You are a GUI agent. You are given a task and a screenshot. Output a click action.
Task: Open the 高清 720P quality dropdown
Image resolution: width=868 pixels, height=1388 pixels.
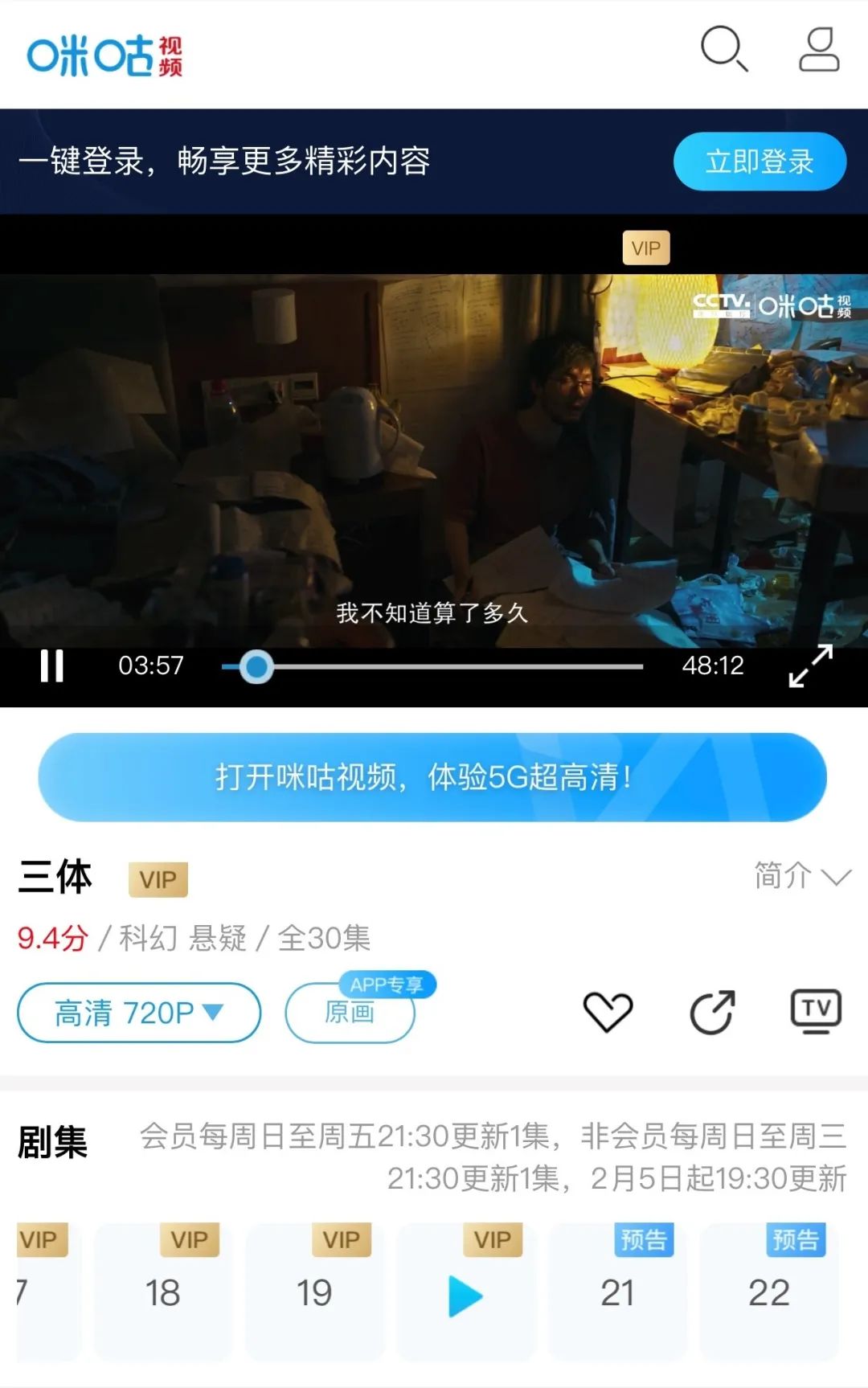click(140, 1012)
